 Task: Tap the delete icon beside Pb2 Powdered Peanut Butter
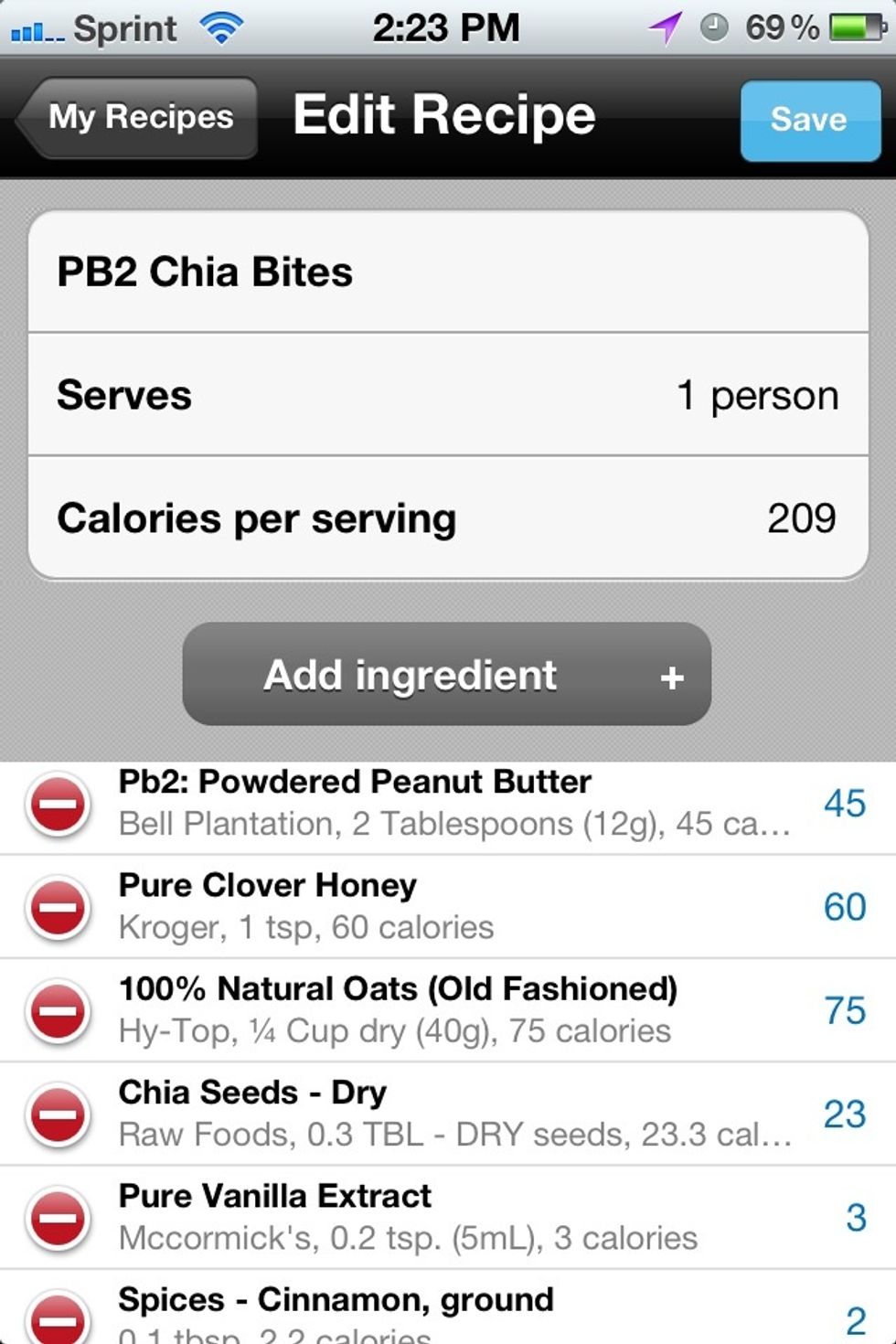pos(58,805)
